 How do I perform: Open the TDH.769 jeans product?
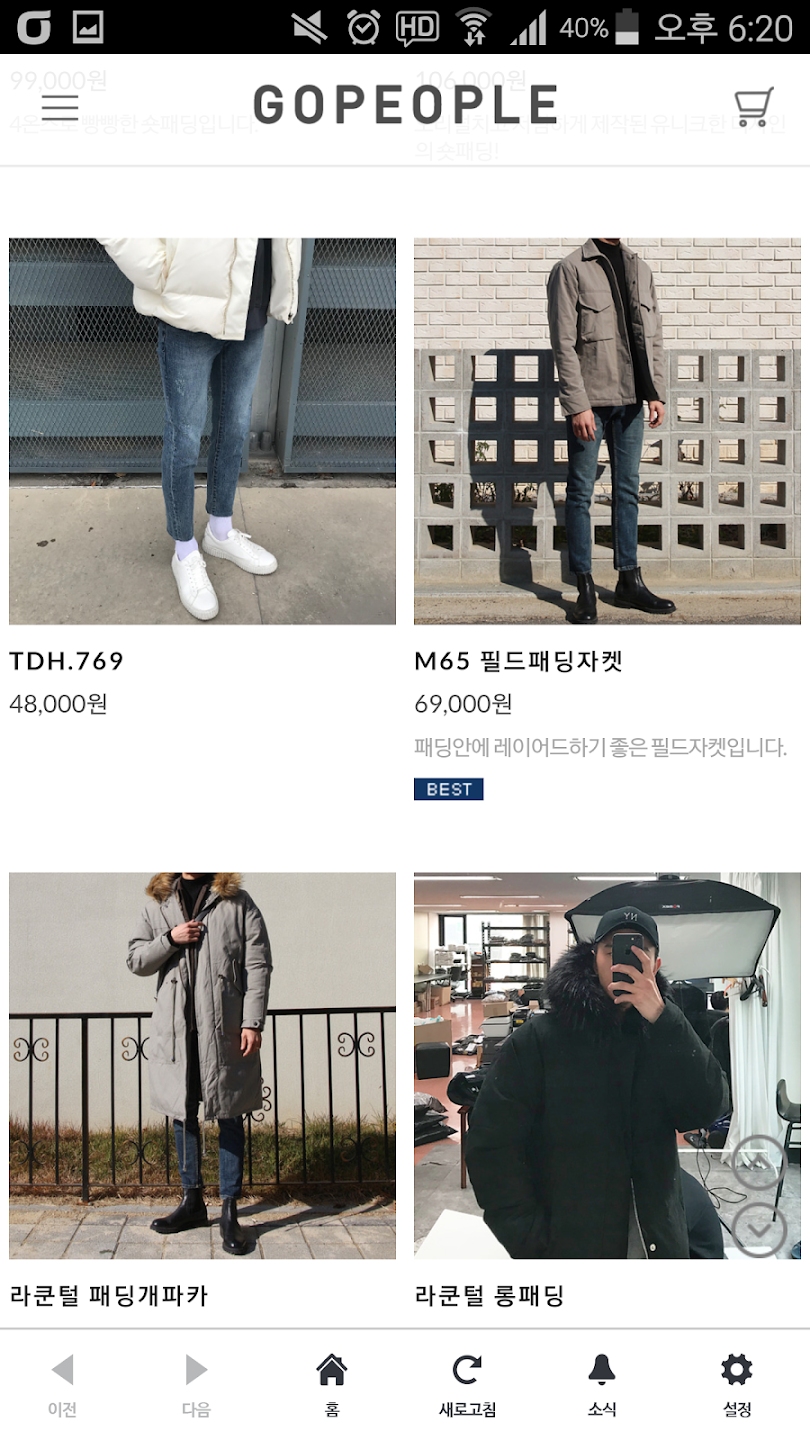pos(202,431)
